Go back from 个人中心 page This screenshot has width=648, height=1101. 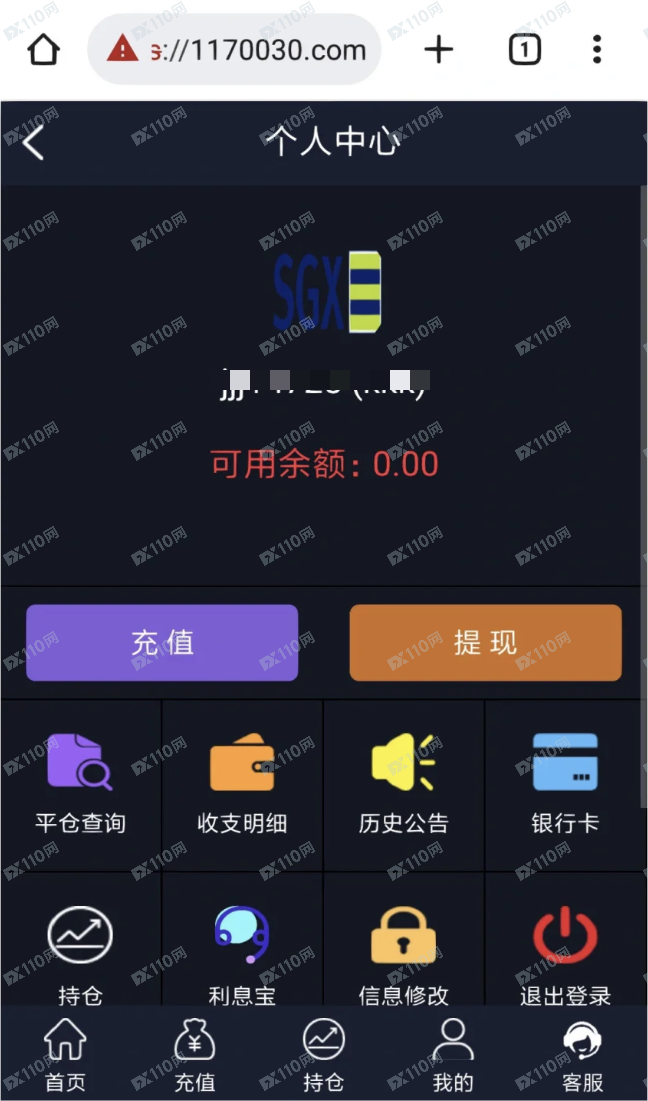pyautogui.click(x=33, y=142)
